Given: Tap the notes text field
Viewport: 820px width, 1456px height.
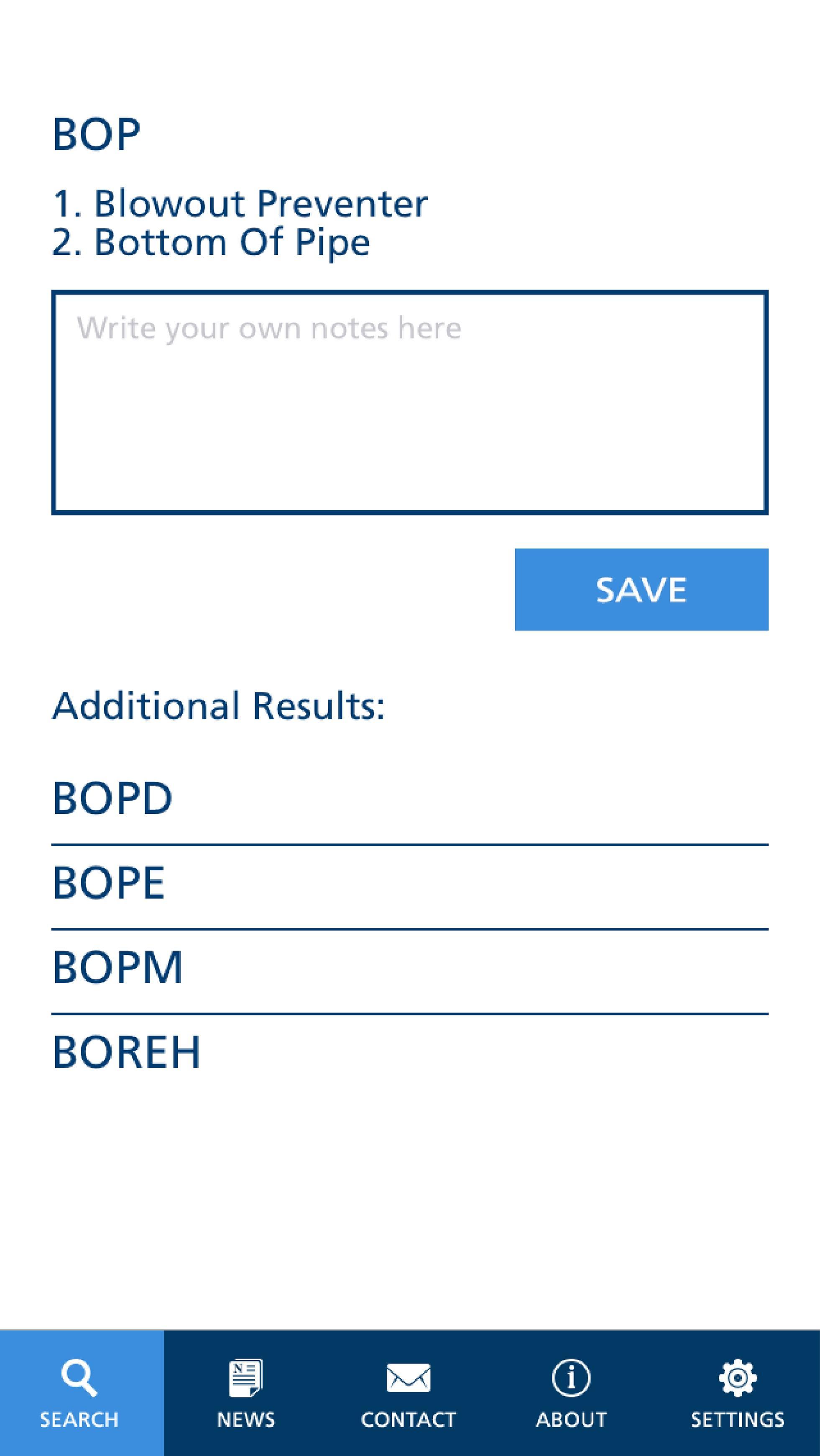Looking at the screenshot, I should (x=409, y=402).
